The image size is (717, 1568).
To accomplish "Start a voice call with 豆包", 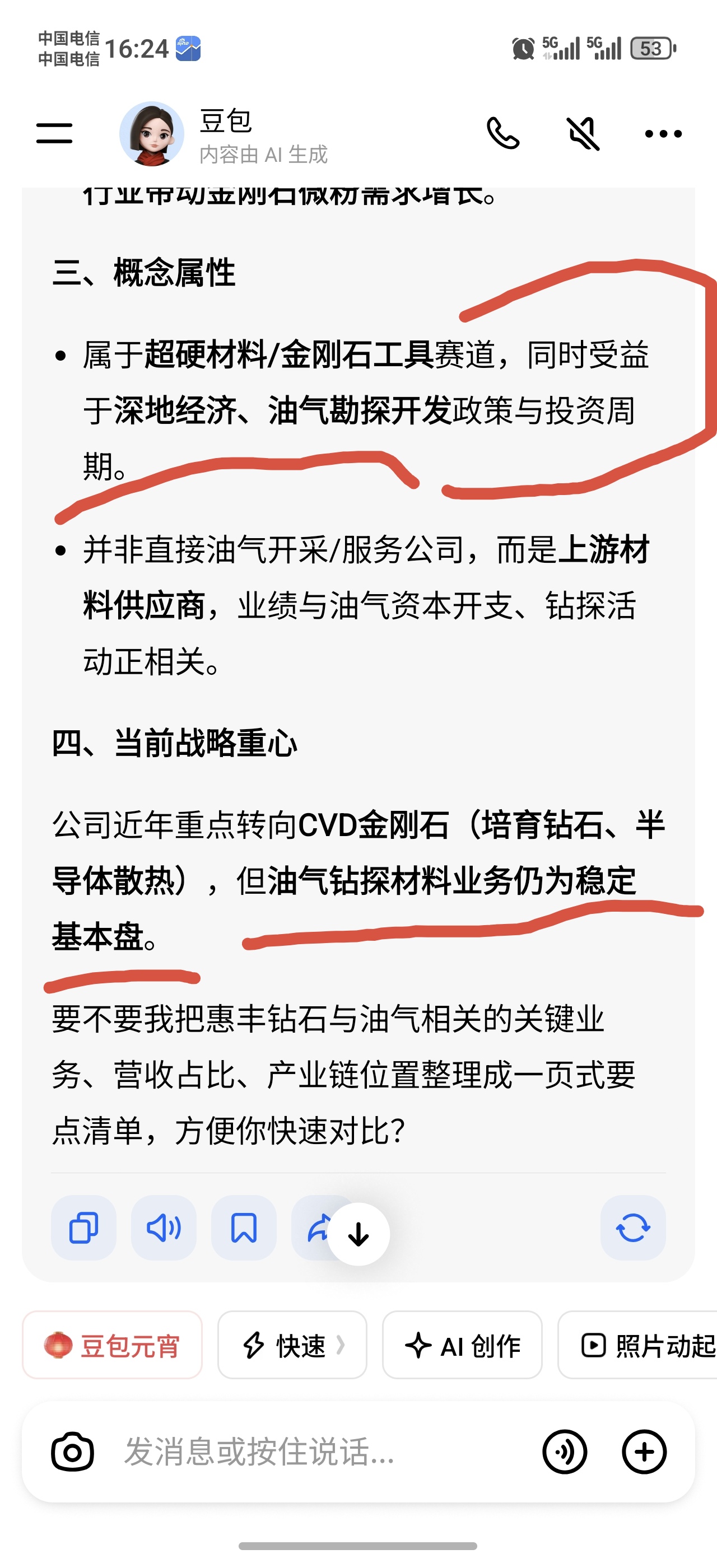I will (503, 133).
